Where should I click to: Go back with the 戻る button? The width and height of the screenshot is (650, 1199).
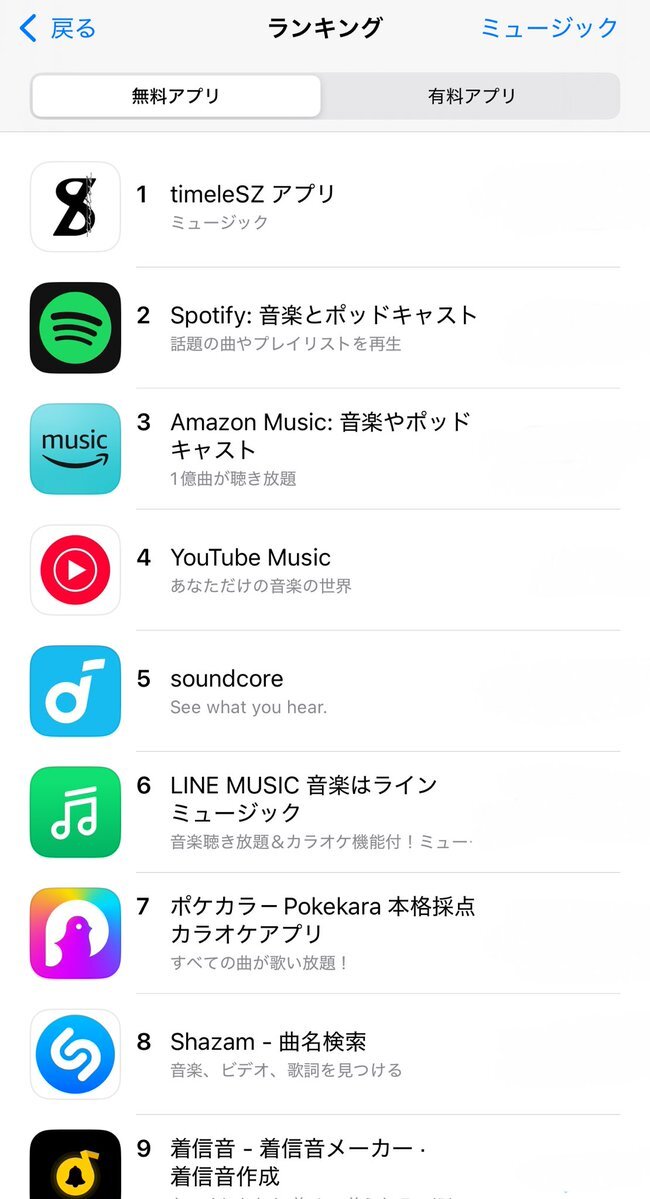[58, 28]
